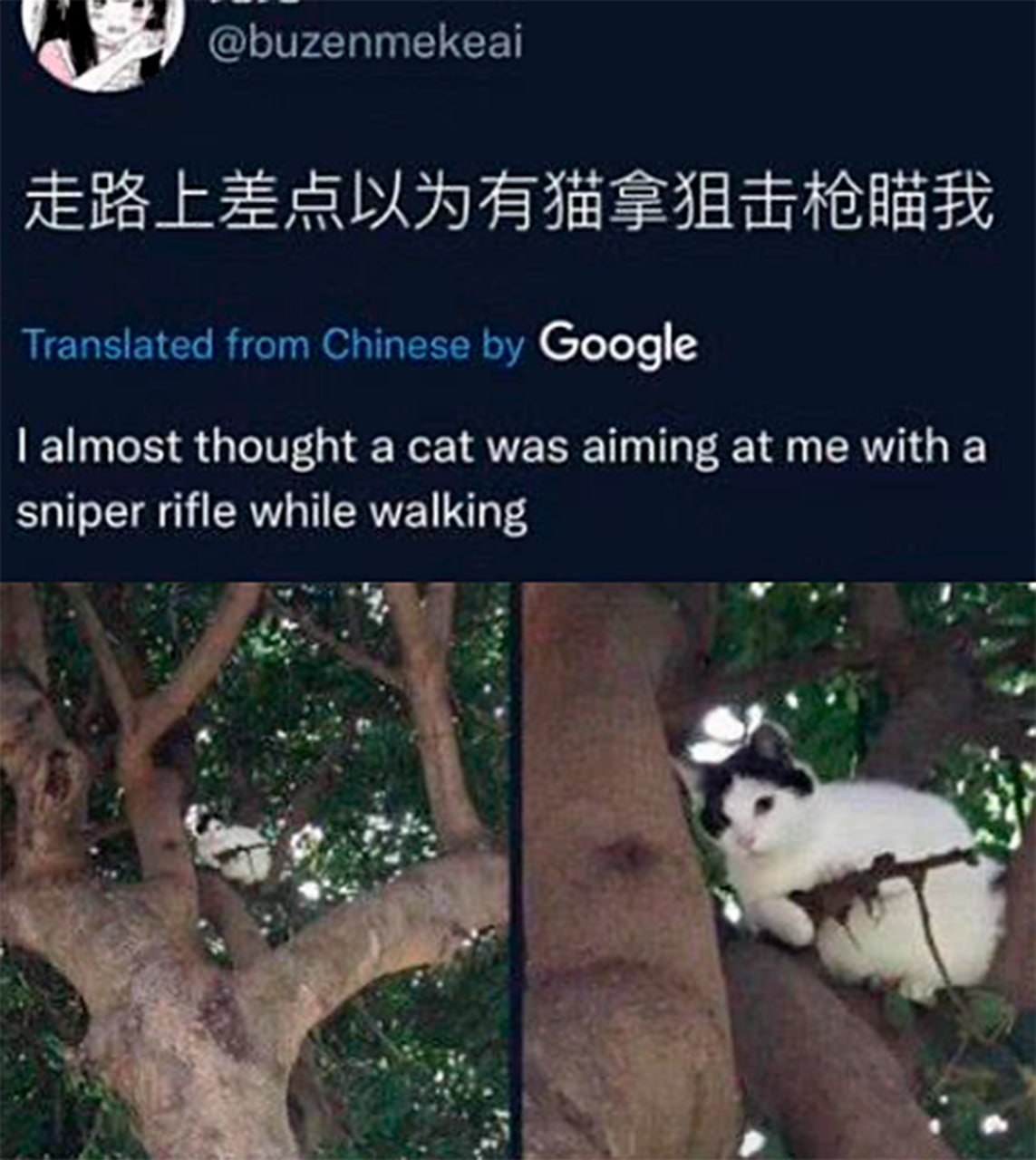Open the @buzenmekeai profile handle

coord(365,43)
